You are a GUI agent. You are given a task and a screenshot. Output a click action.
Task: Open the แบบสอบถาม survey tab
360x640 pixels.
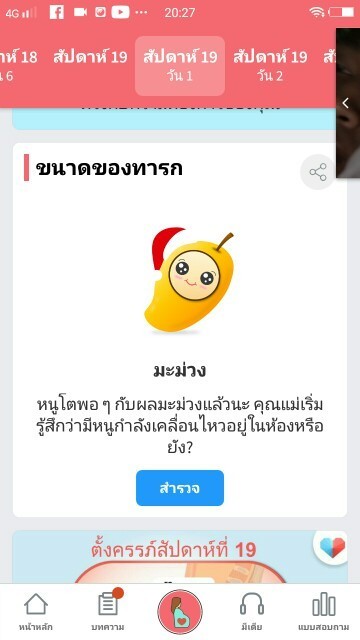click(324, 611)
